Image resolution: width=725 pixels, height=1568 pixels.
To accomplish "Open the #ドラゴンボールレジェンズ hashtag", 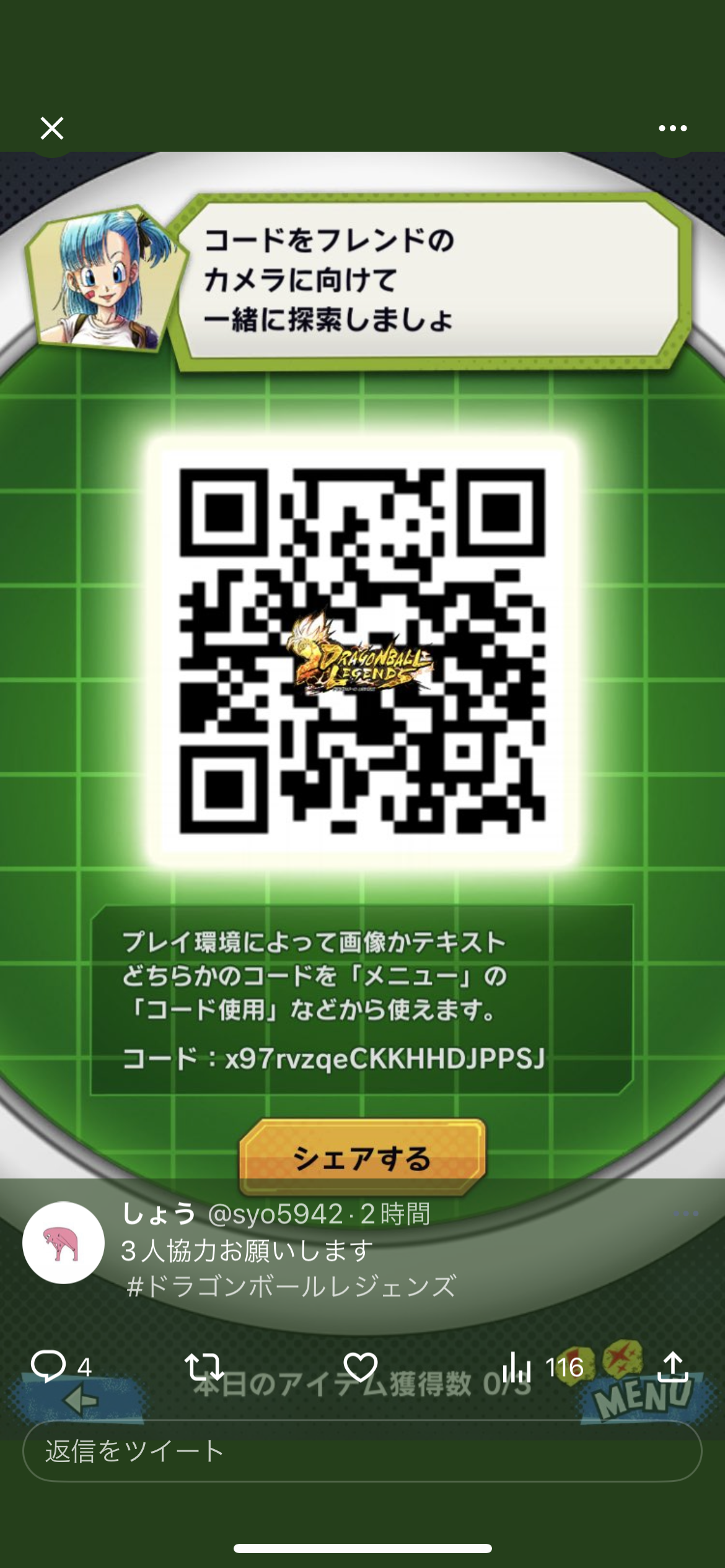I will pyautogui.click(x=291, y=1286).
